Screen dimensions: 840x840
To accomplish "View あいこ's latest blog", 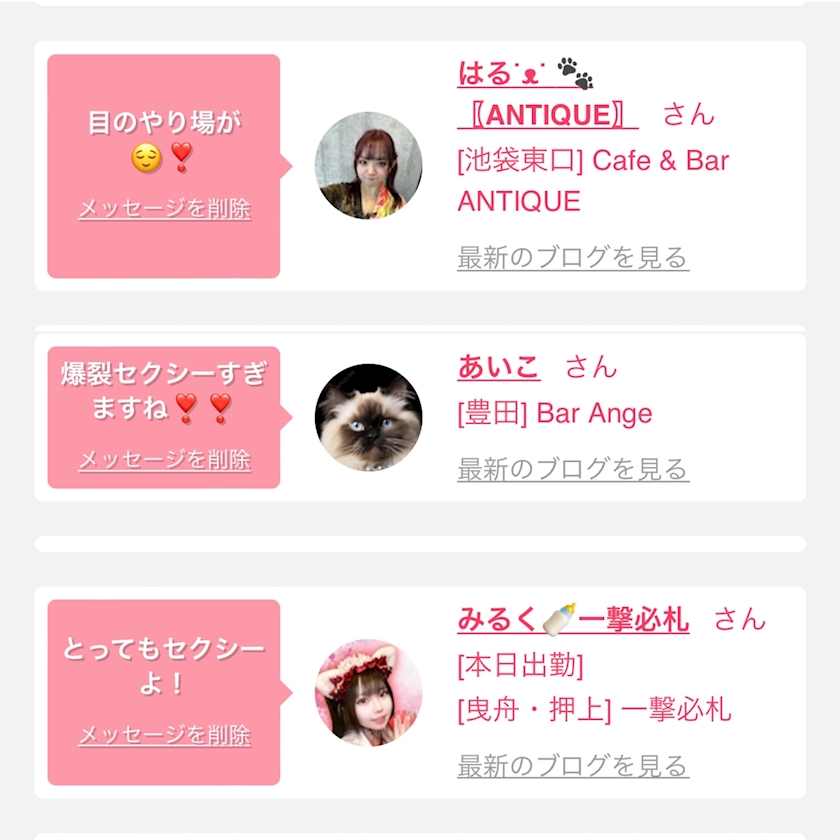I will tap(573, 469).
